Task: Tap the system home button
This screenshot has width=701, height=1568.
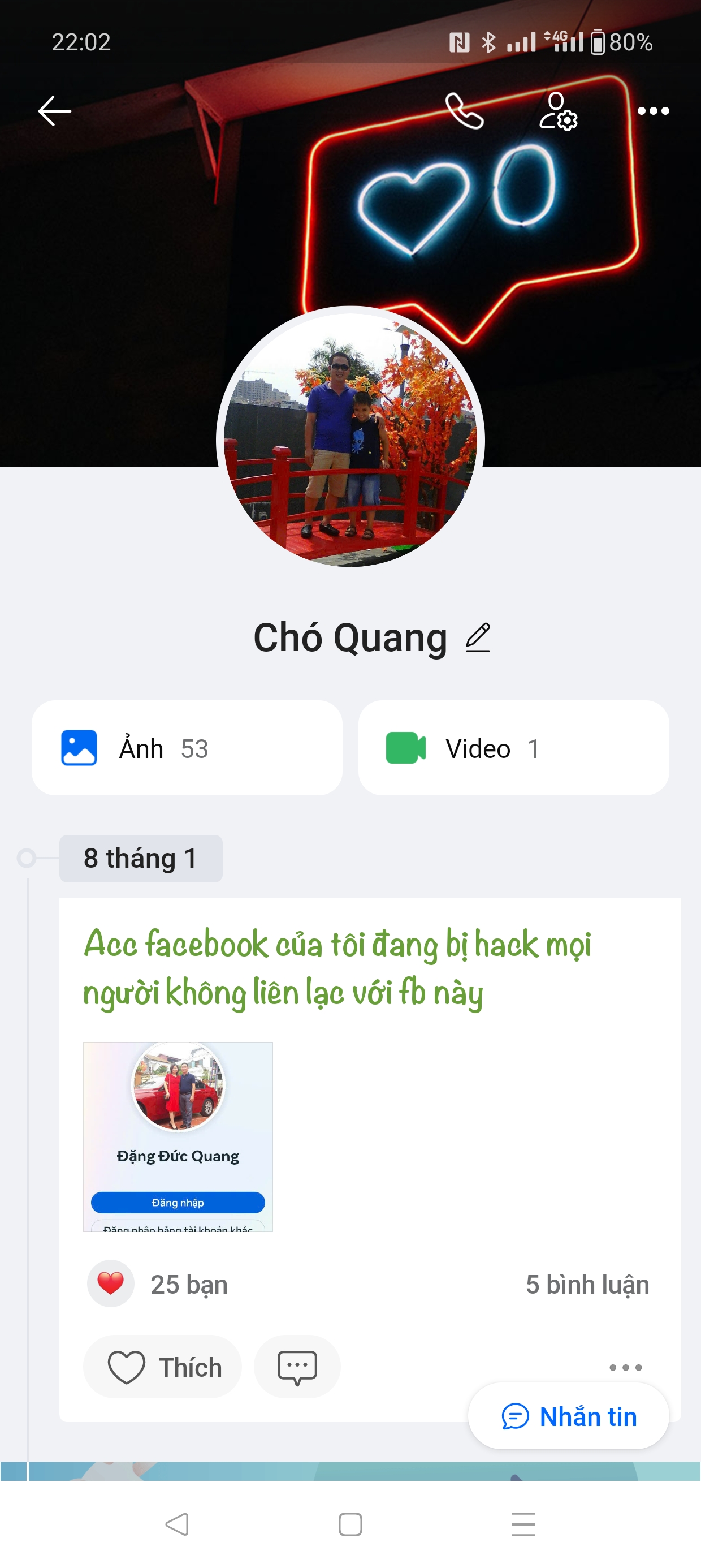Action: [x=350, y=1524]
